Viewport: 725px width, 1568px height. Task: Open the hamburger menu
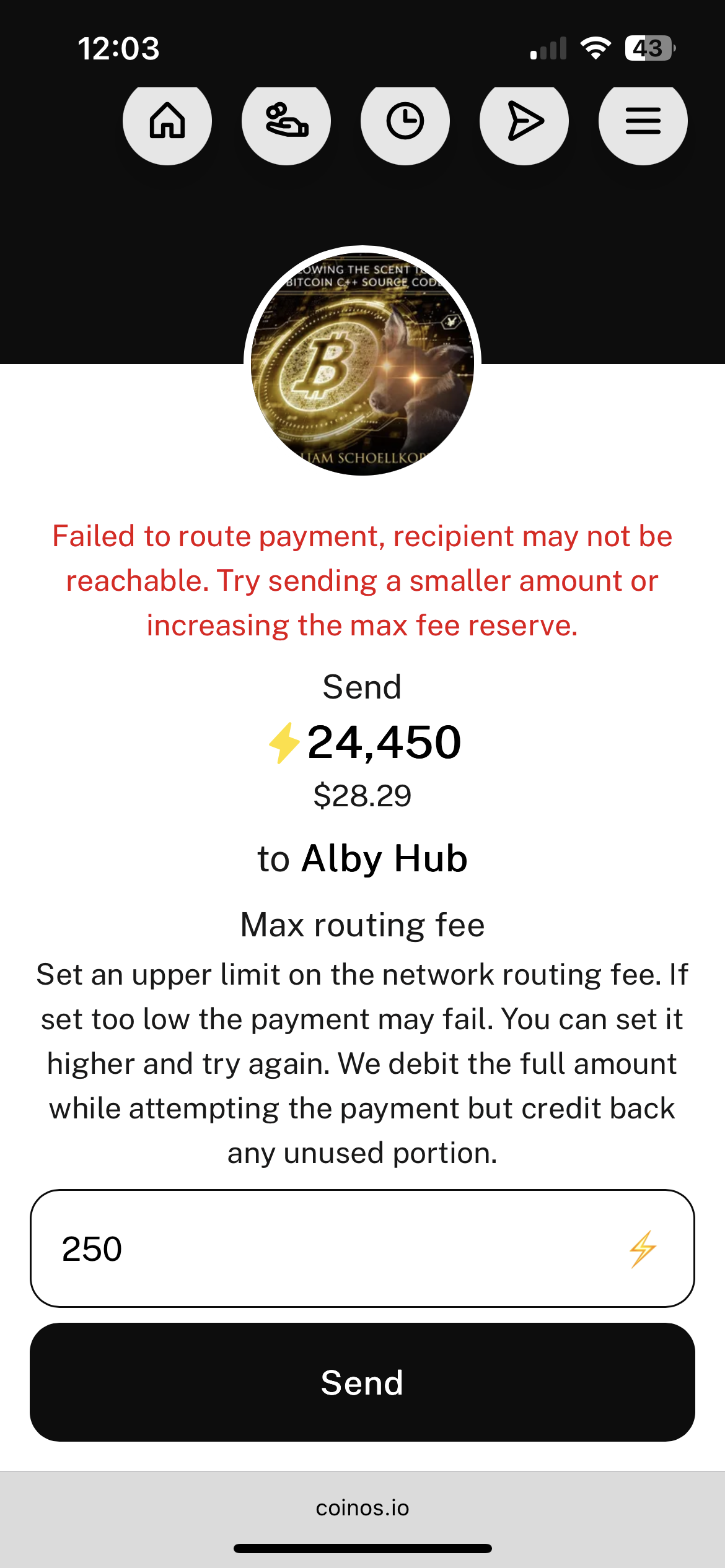tap(643, 121)
